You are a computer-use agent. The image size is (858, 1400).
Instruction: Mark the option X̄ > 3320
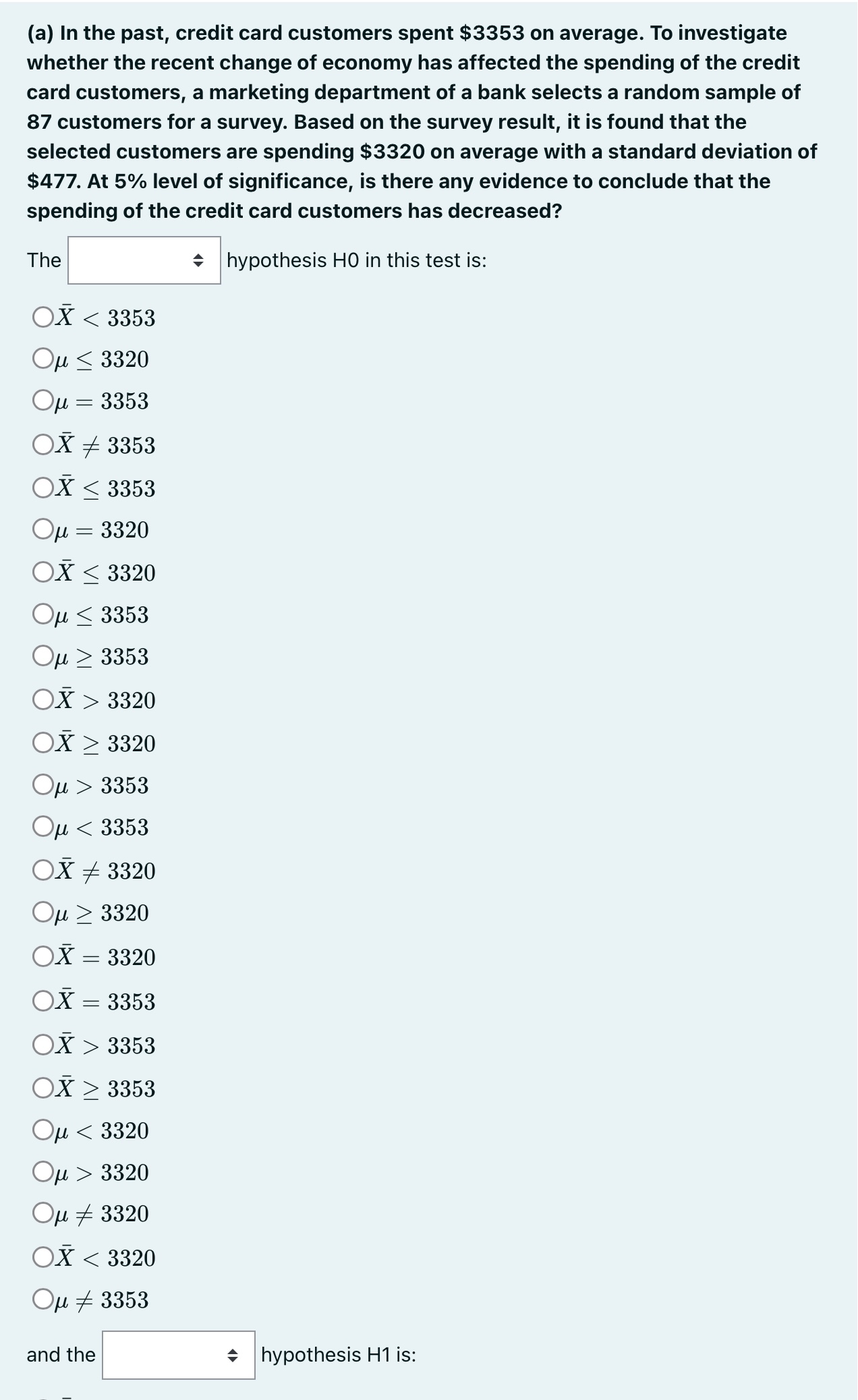pos(42,701)
